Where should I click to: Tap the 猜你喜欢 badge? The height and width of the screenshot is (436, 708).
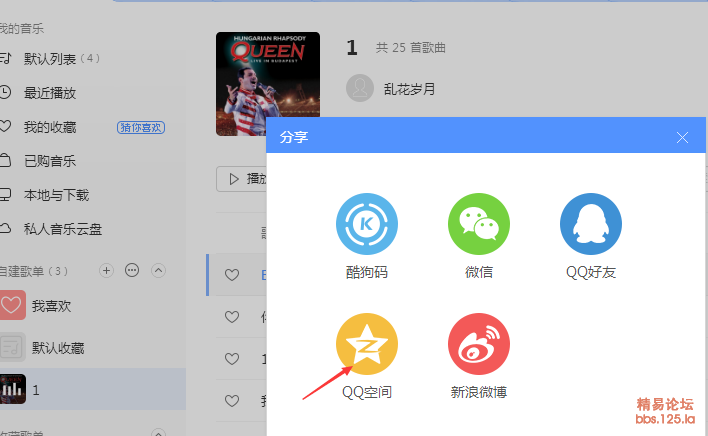click(141, 127)
